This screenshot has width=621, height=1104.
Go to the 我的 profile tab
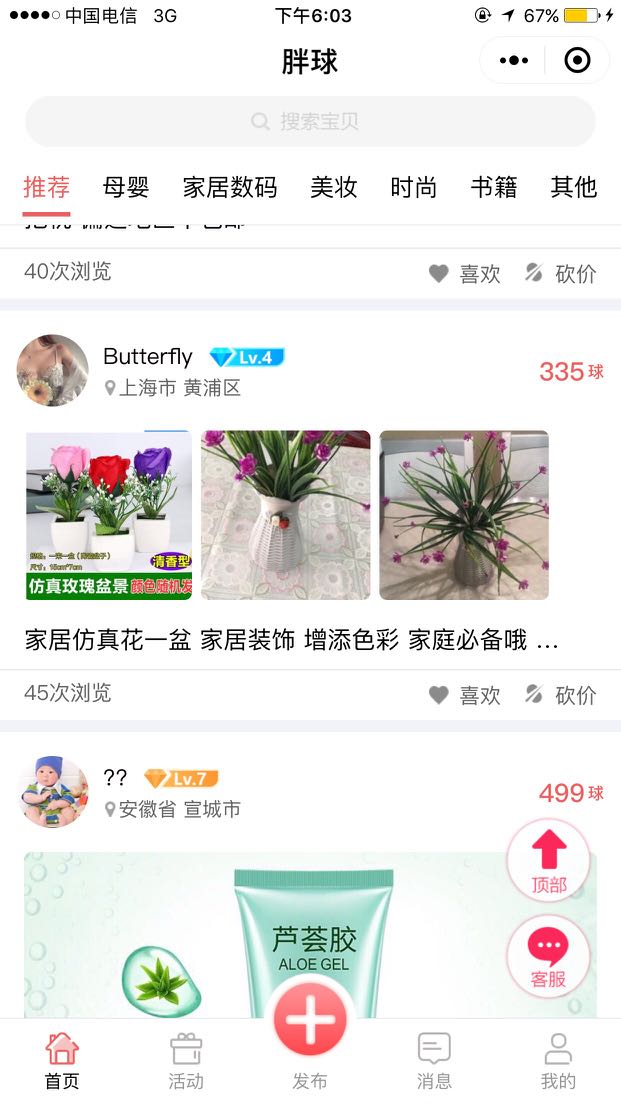[558, 1062]
